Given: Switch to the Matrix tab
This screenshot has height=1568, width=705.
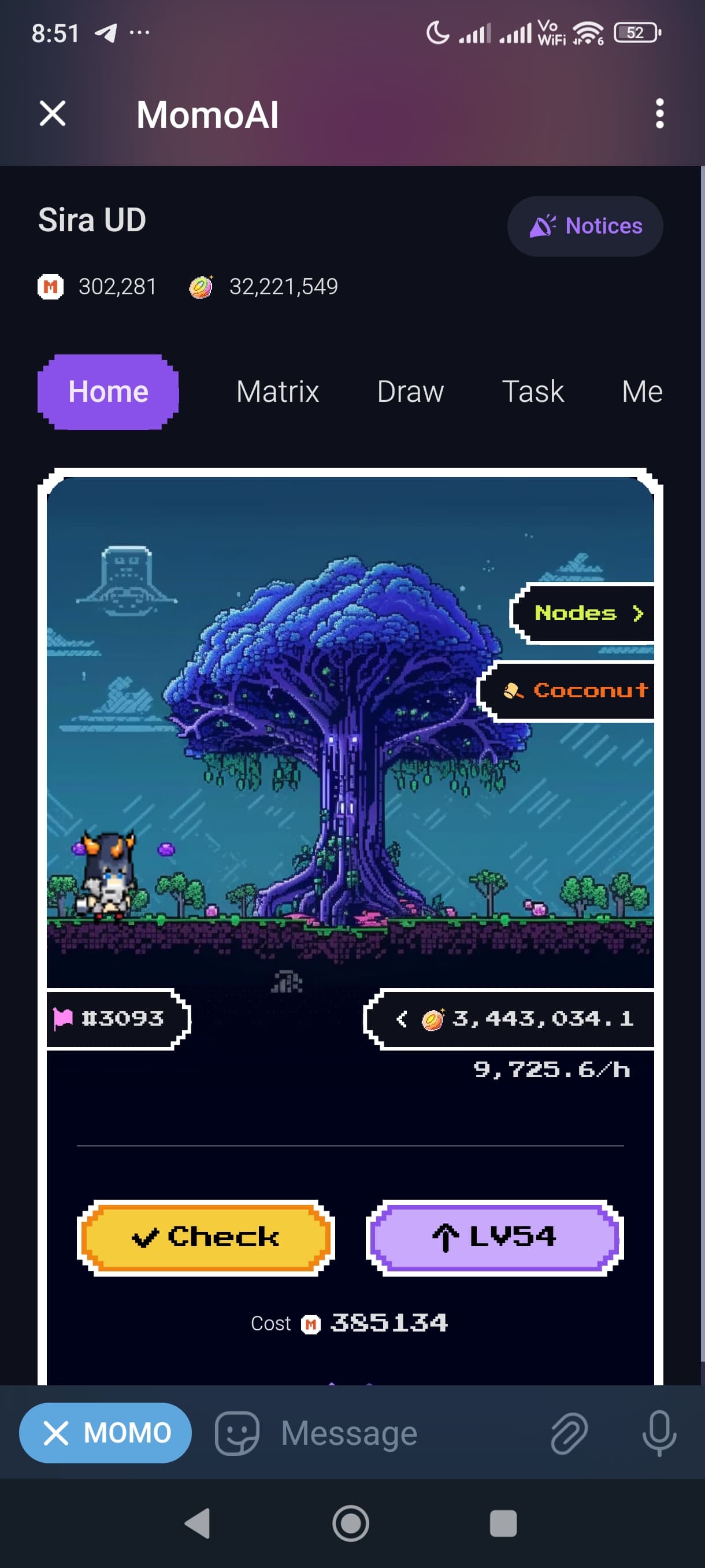Looking at the screenshot, I should [277, 391].
